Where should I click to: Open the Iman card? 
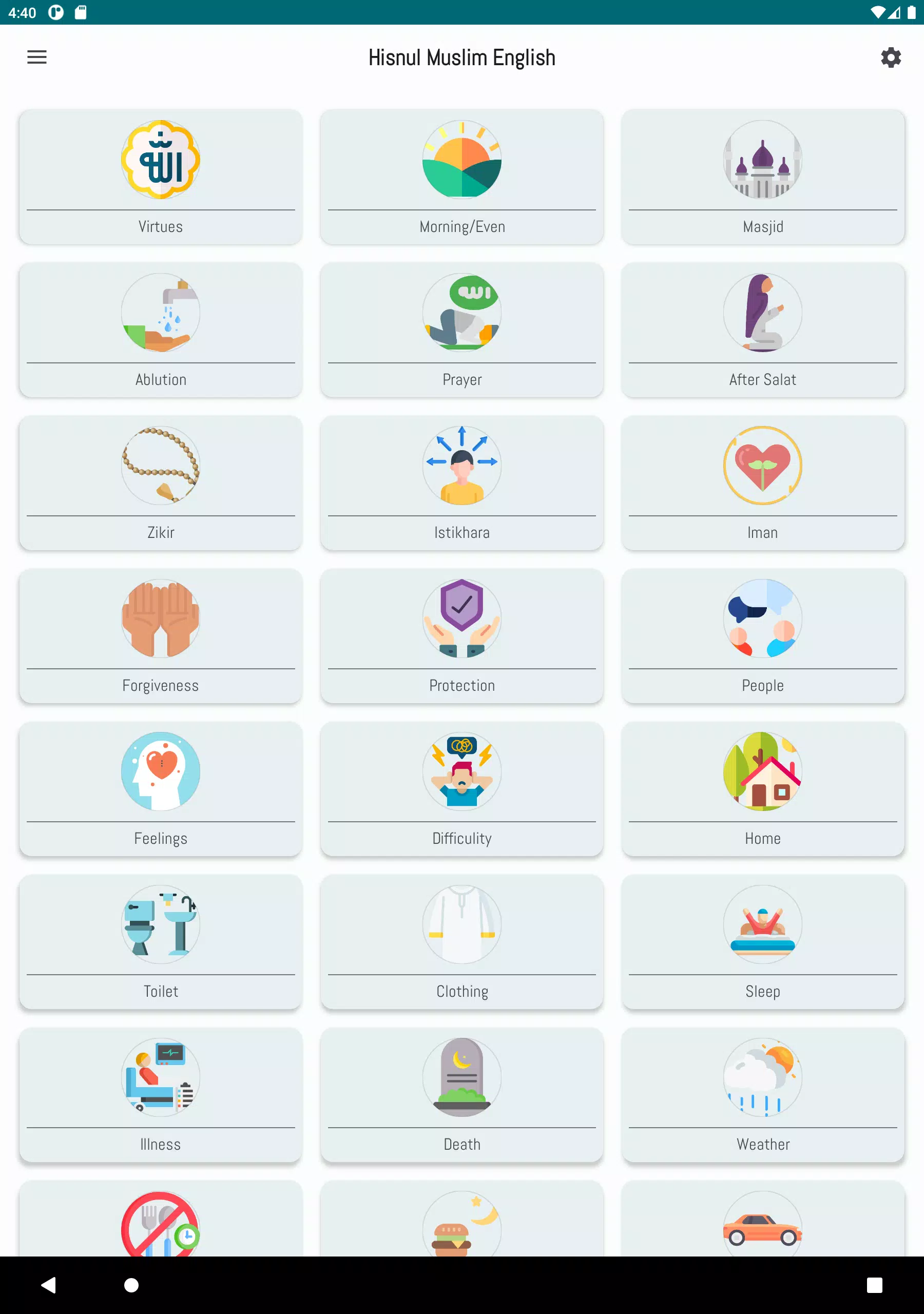(x=763, y=482)
